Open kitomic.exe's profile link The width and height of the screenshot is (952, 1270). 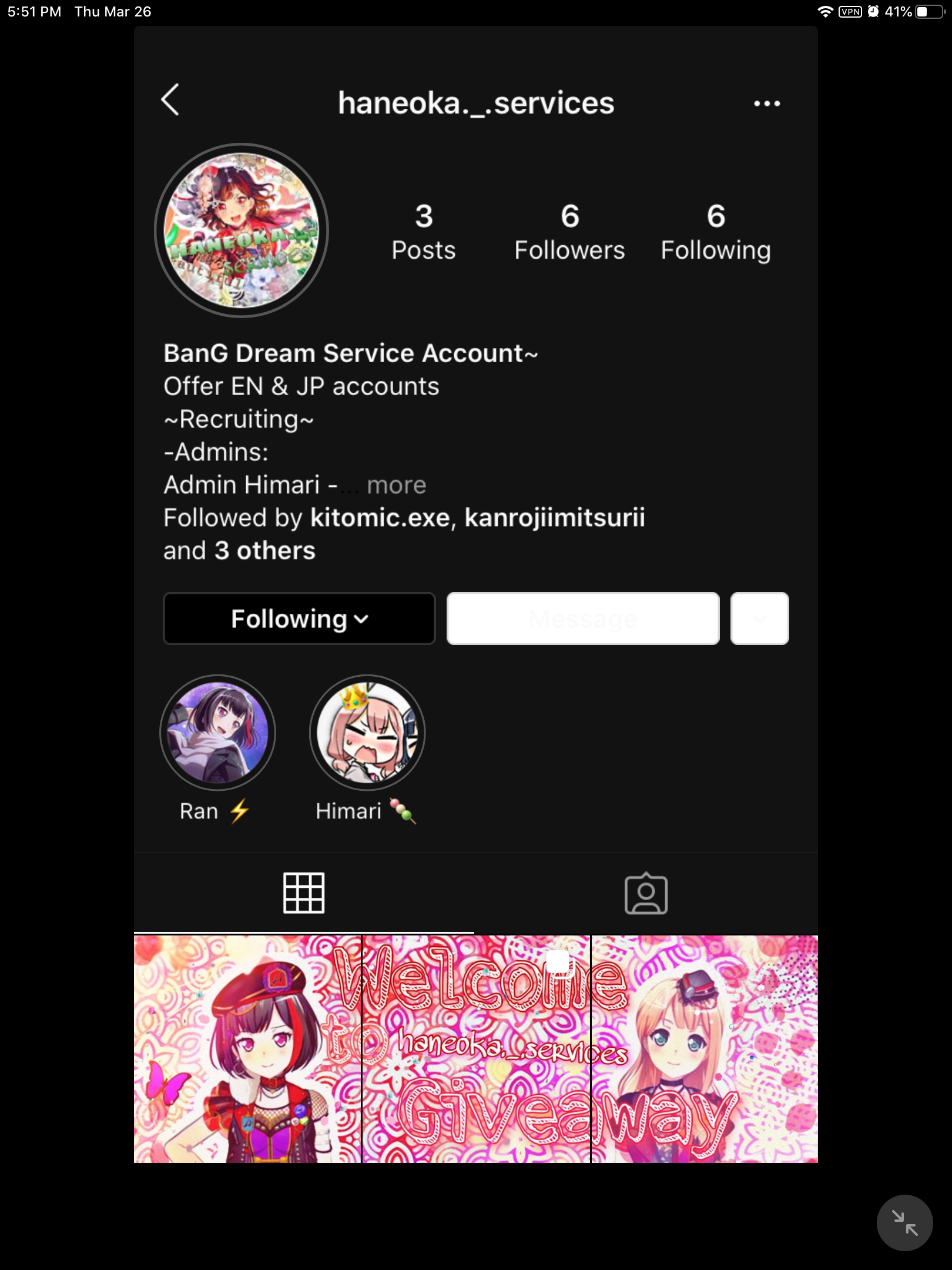380,518
